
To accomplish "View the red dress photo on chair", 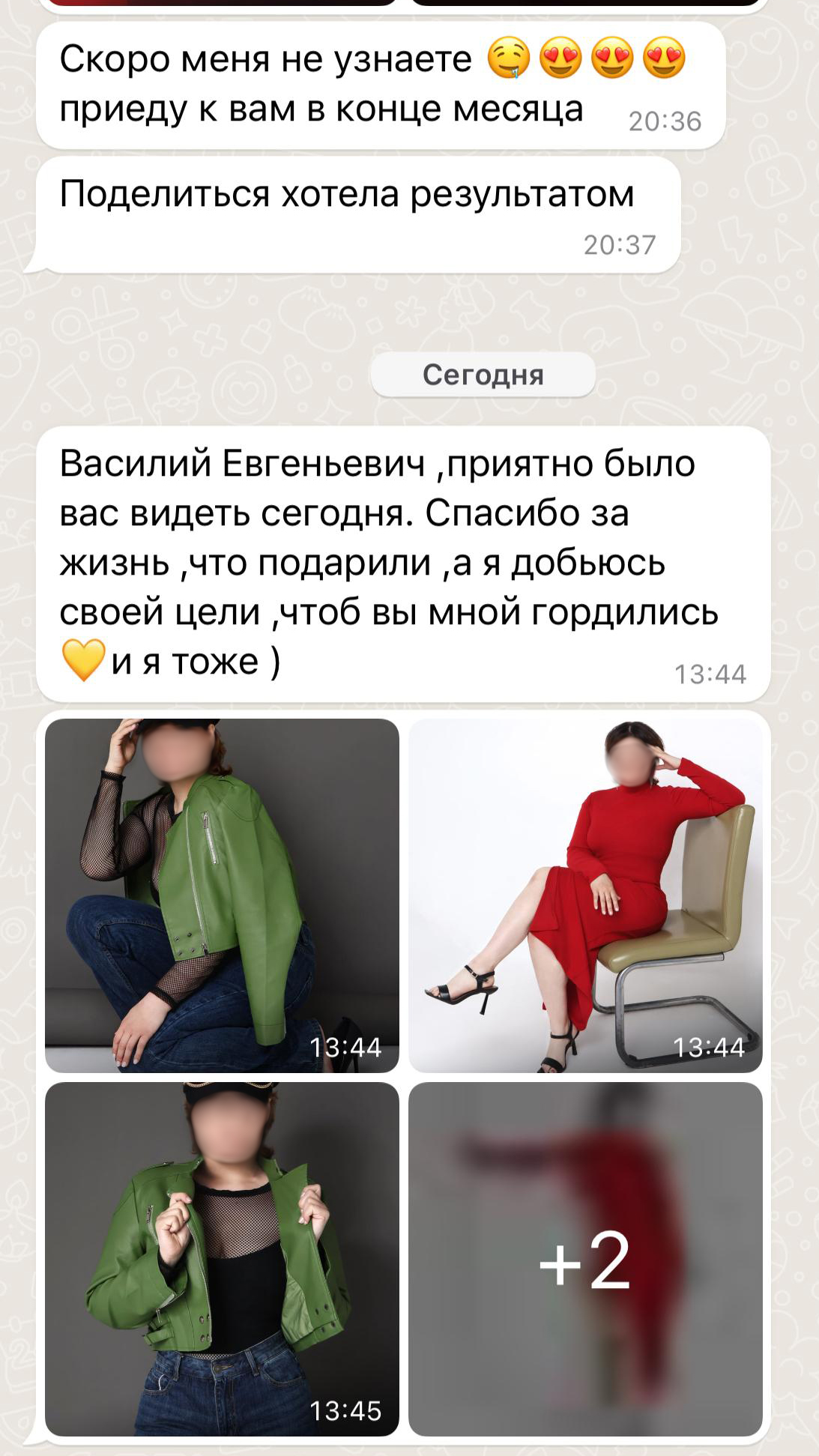I will point(585,895).
